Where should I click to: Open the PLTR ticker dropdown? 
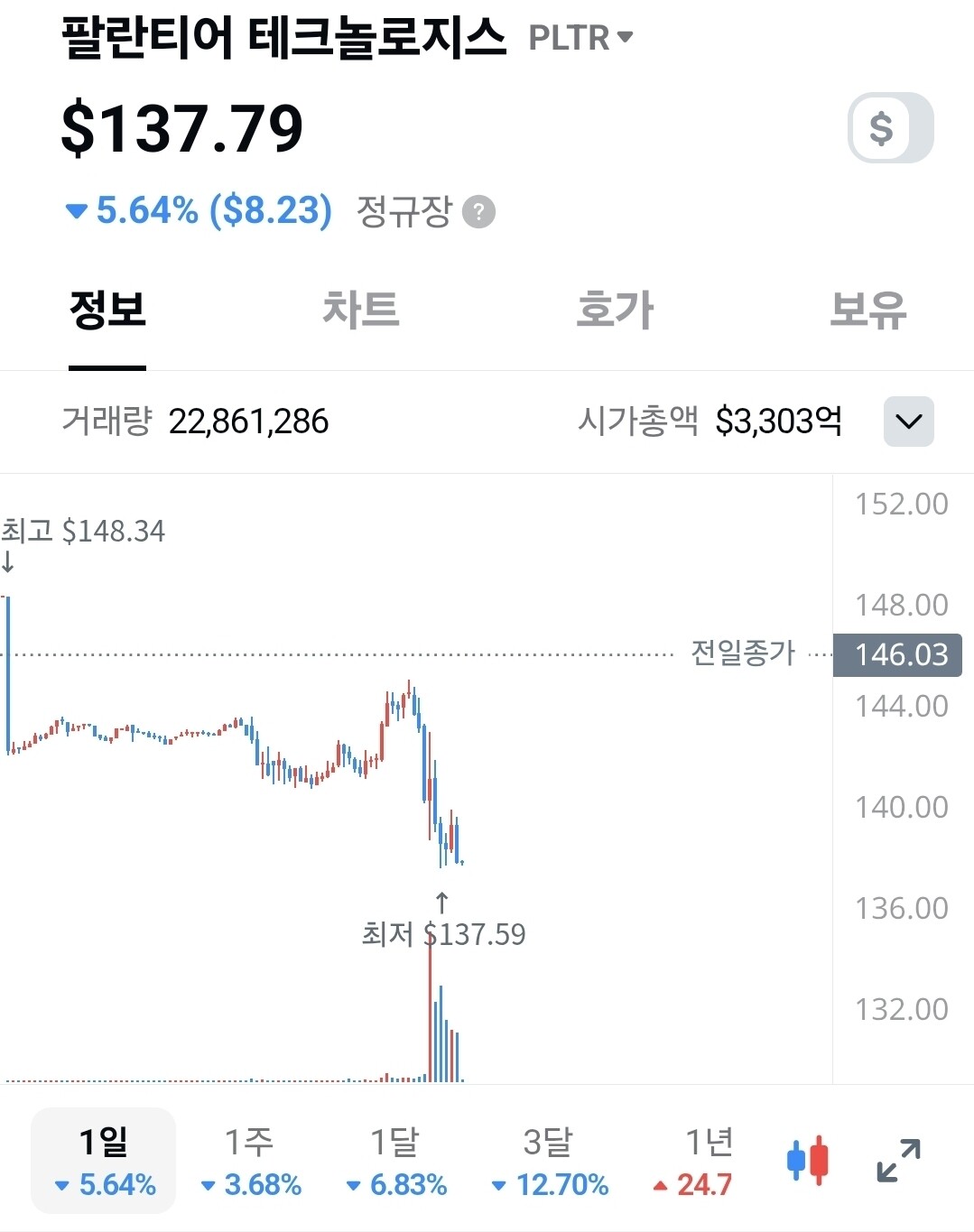pos(580,38)
